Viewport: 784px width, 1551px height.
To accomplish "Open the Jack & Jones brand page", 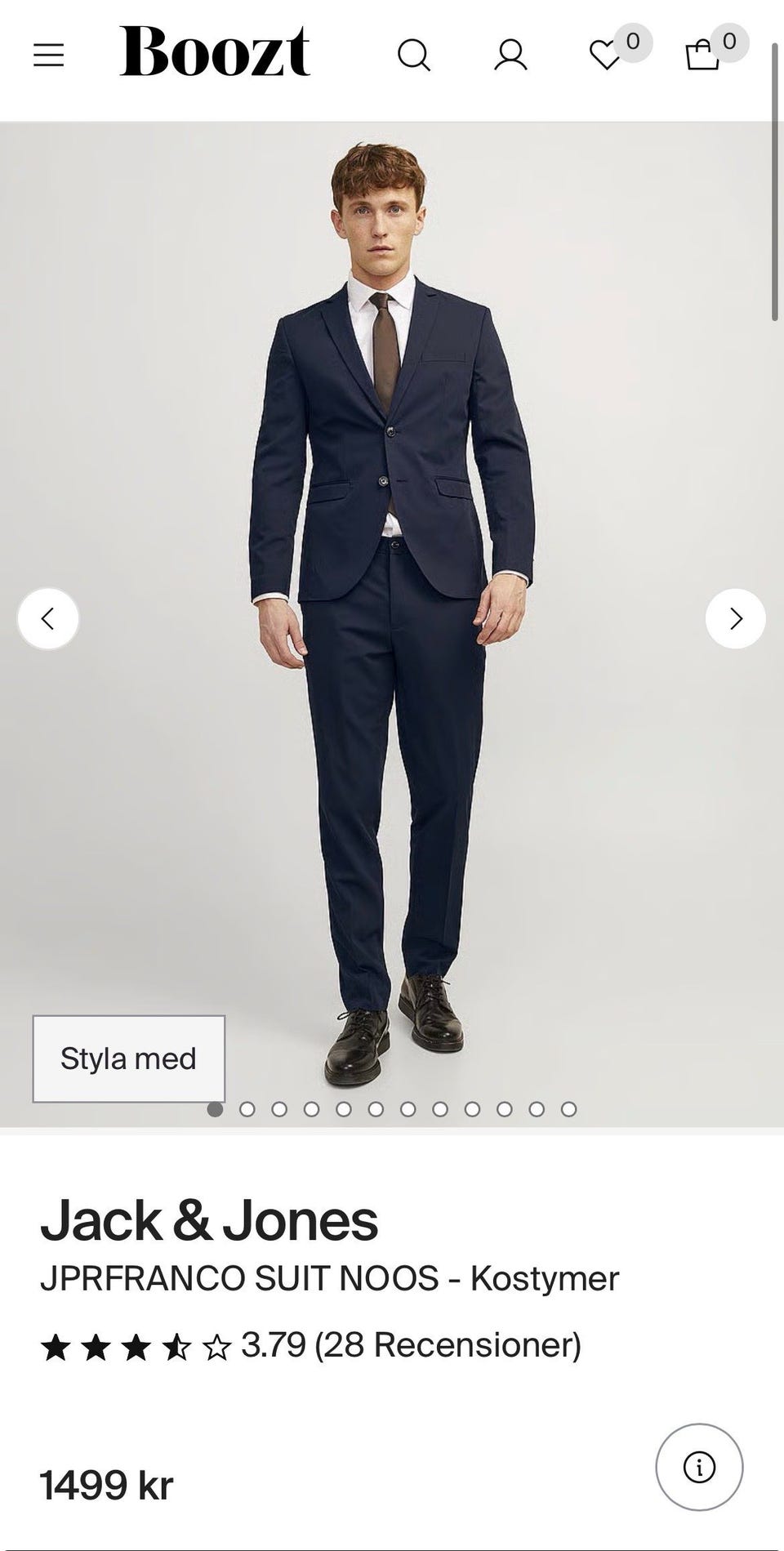I will pos(209,1221).
